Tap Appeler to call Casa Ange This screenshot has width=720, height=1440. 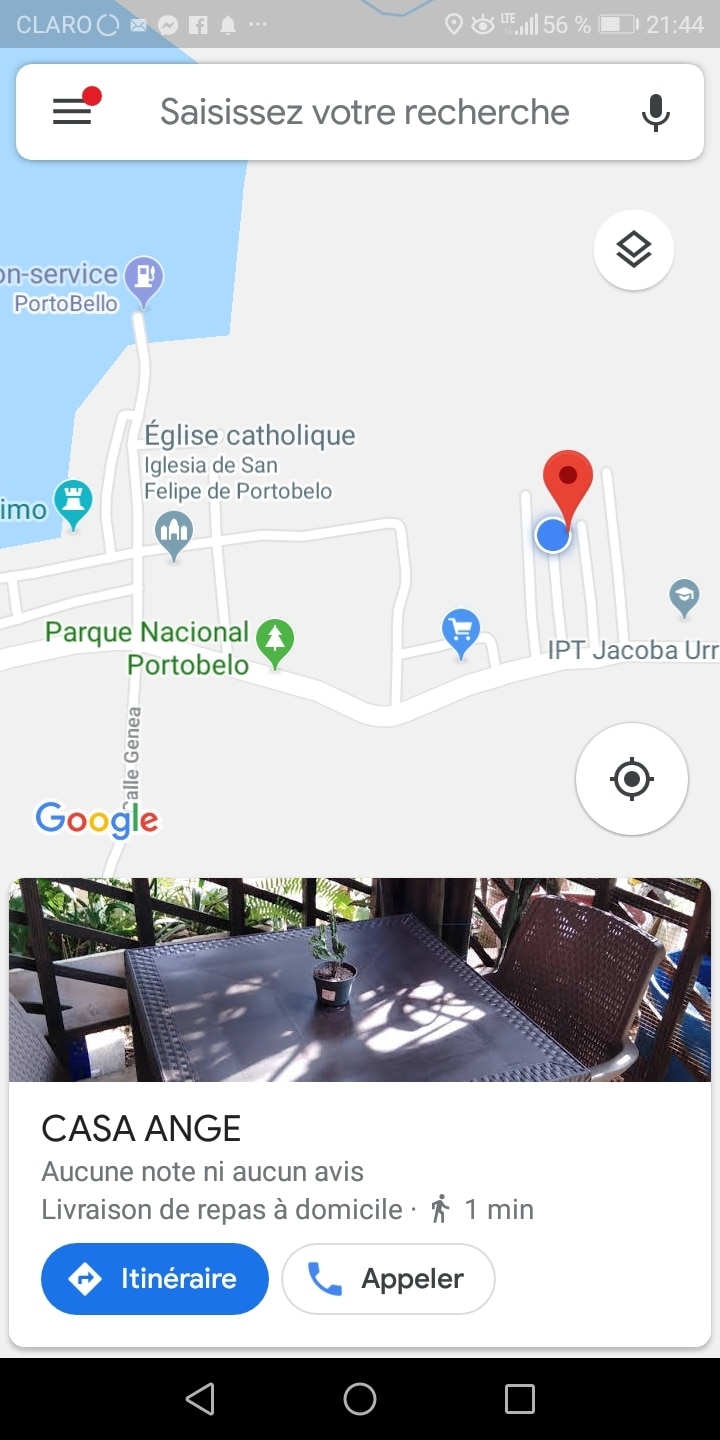(388, 1279)
